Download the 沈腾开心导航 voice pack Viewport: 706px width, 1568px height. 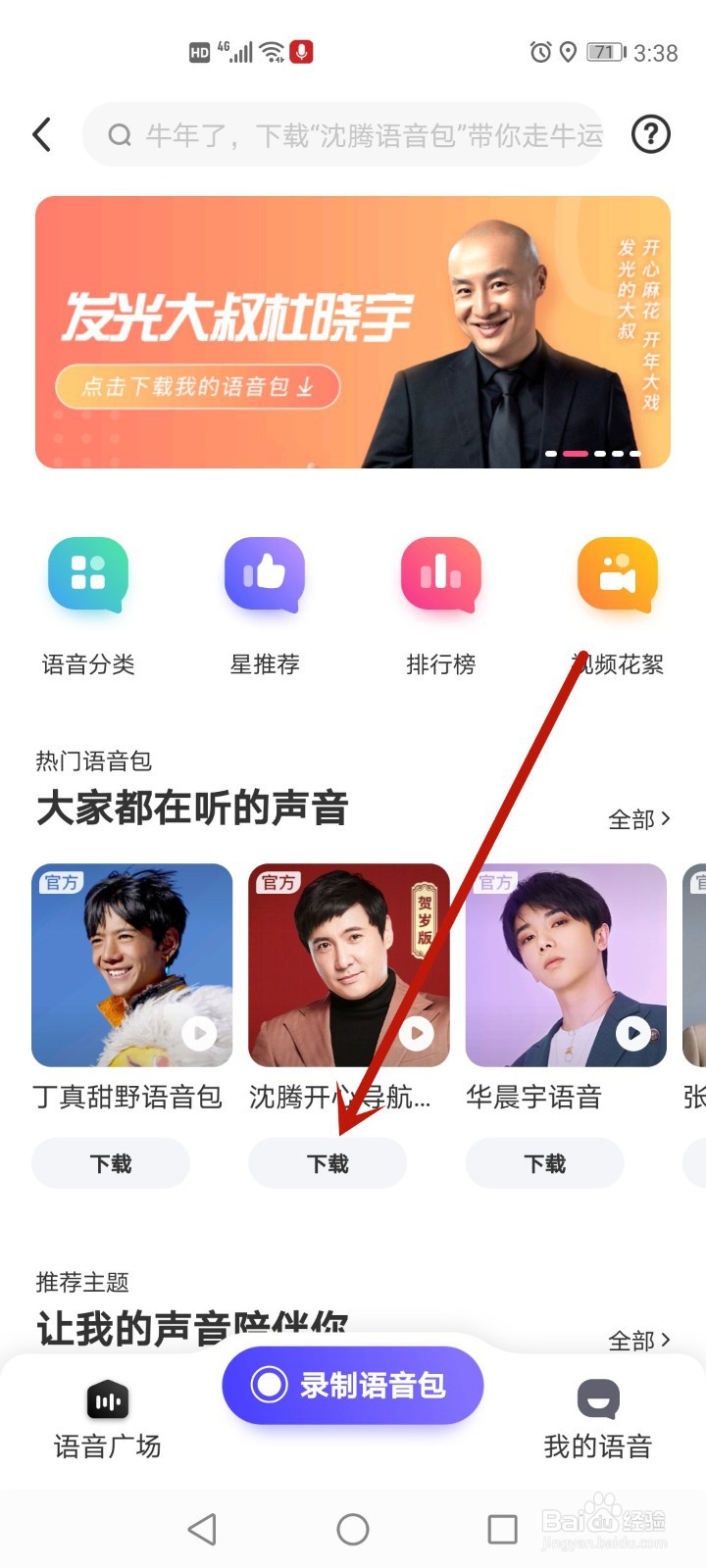[x=328, y=1163]
